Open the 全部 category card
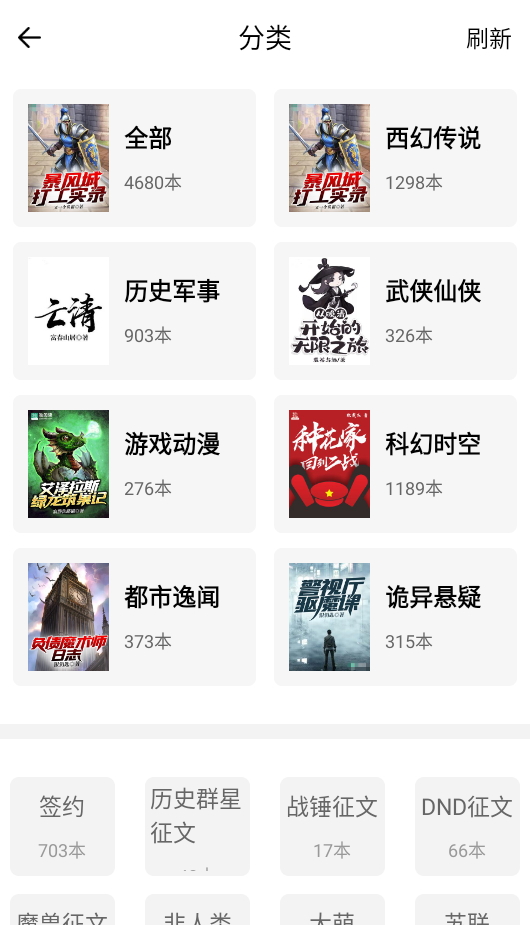This screenshot has width=530, height=925. (135, 158)
